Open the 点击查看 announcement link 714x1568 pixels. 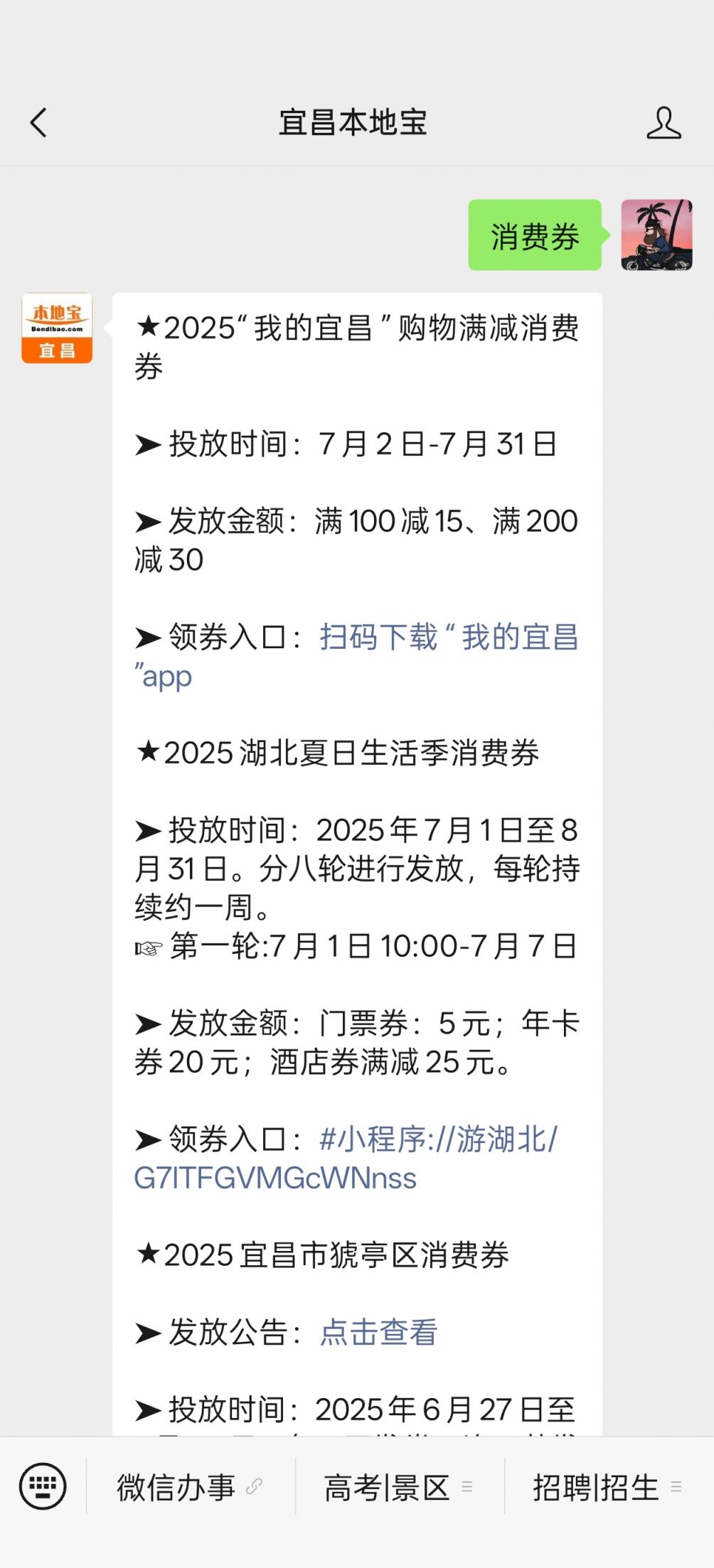click(378, 1332)
